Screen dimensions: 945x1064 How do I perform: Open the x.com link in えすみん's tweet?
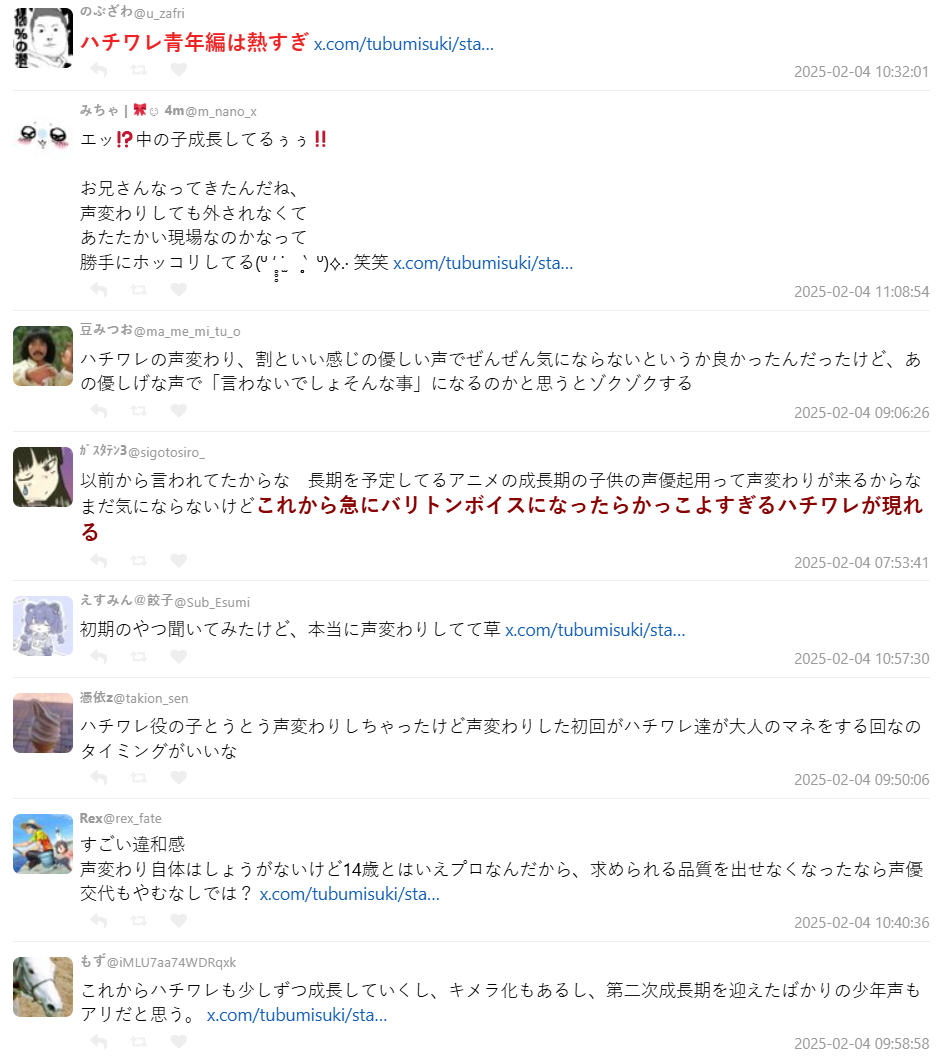(595, 630)
